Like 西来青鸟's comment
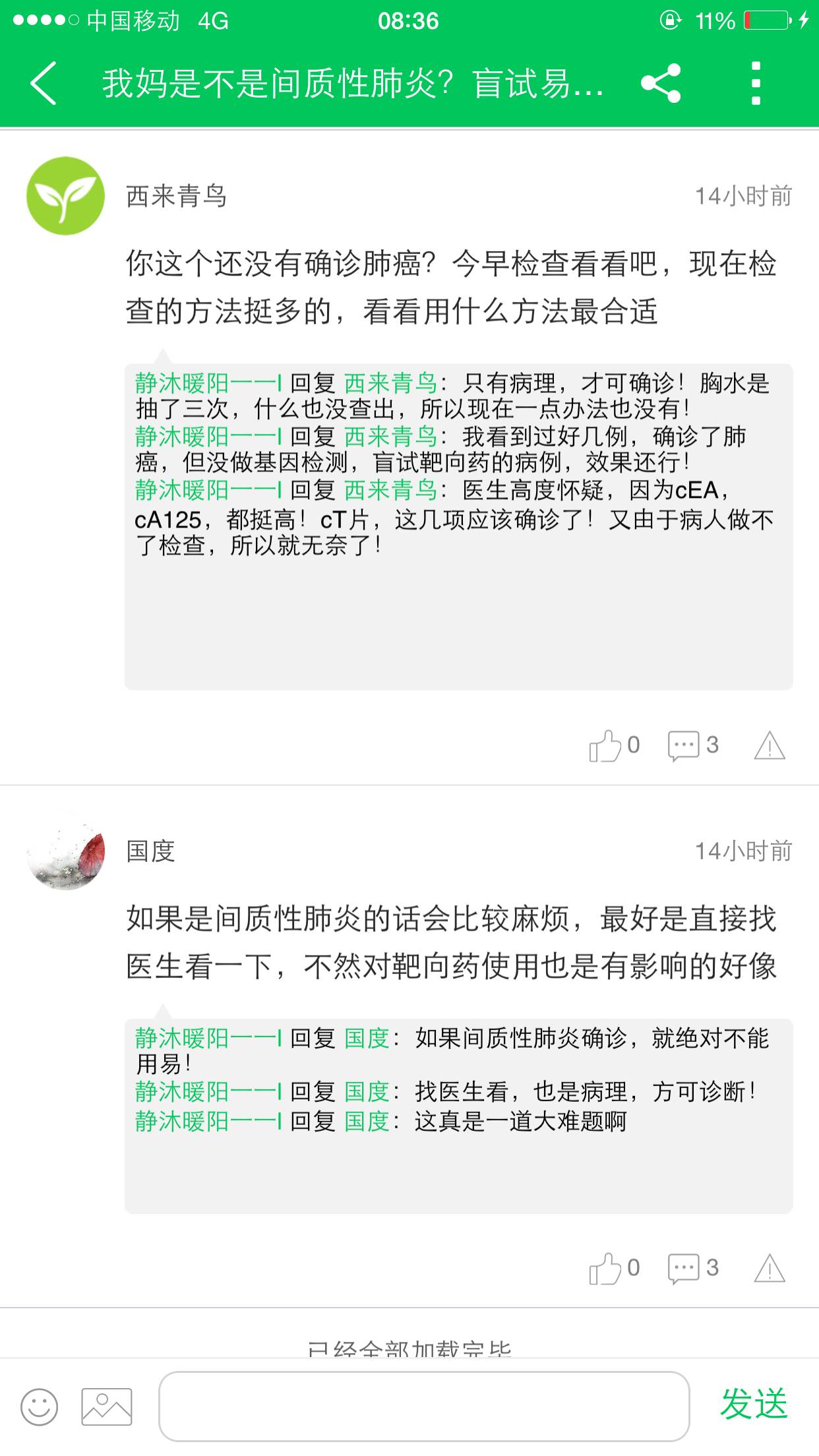The image size is (819, 1456). click(x=606, y=746)
